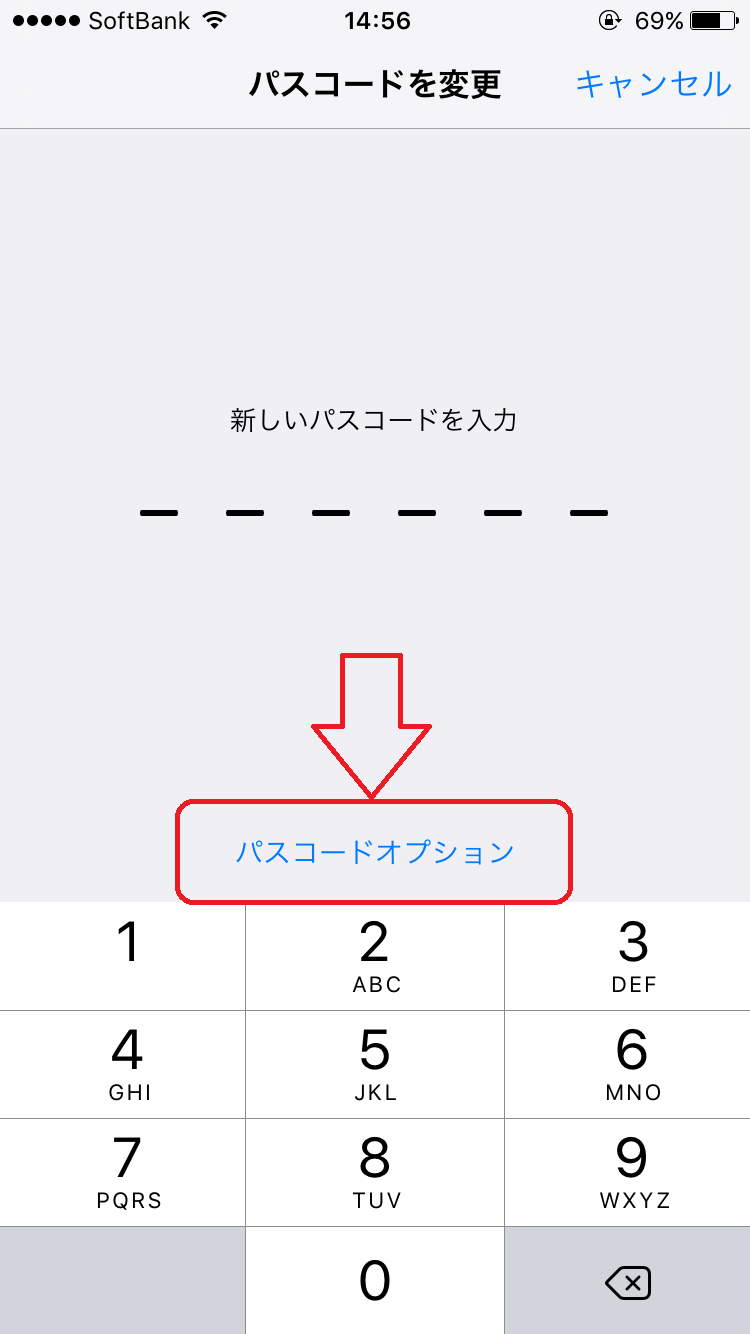This screenshot has width=750, height=1334.
Task: Tap キャンセル to cancel passcode change
Action: coord(653,84)
